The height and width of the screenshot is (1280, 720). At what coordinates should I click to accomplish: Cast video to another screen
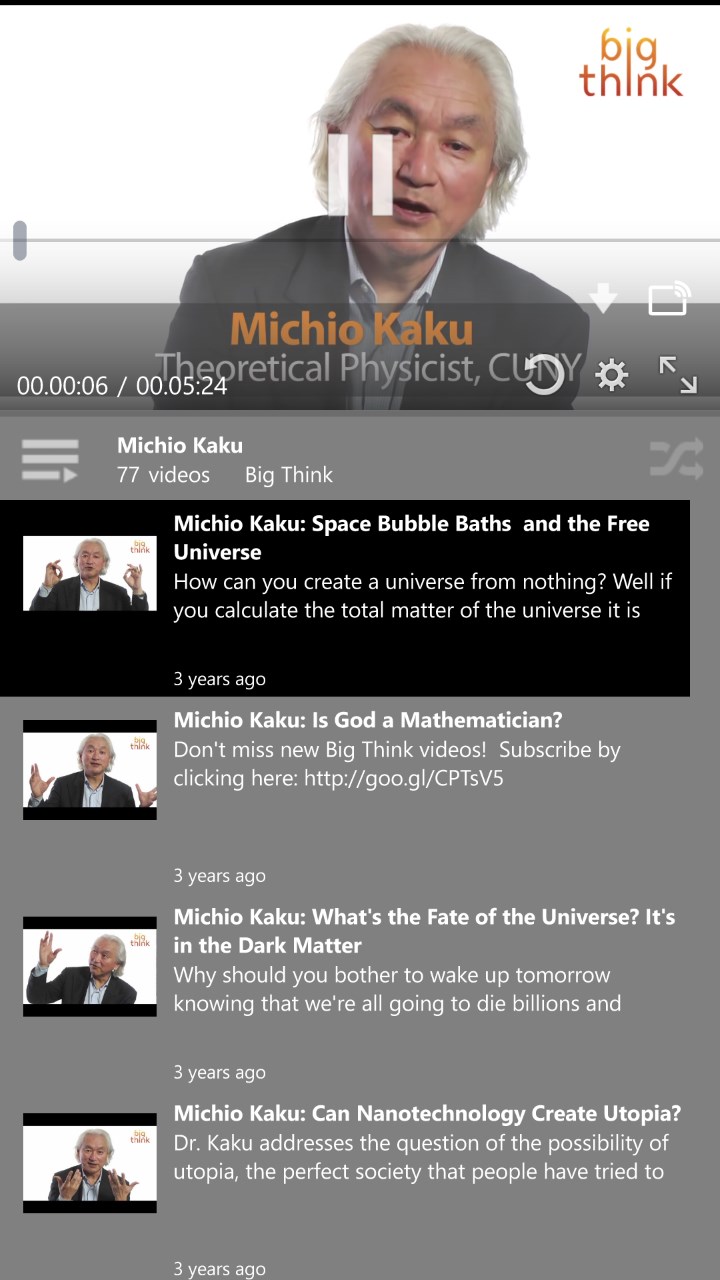669,298
